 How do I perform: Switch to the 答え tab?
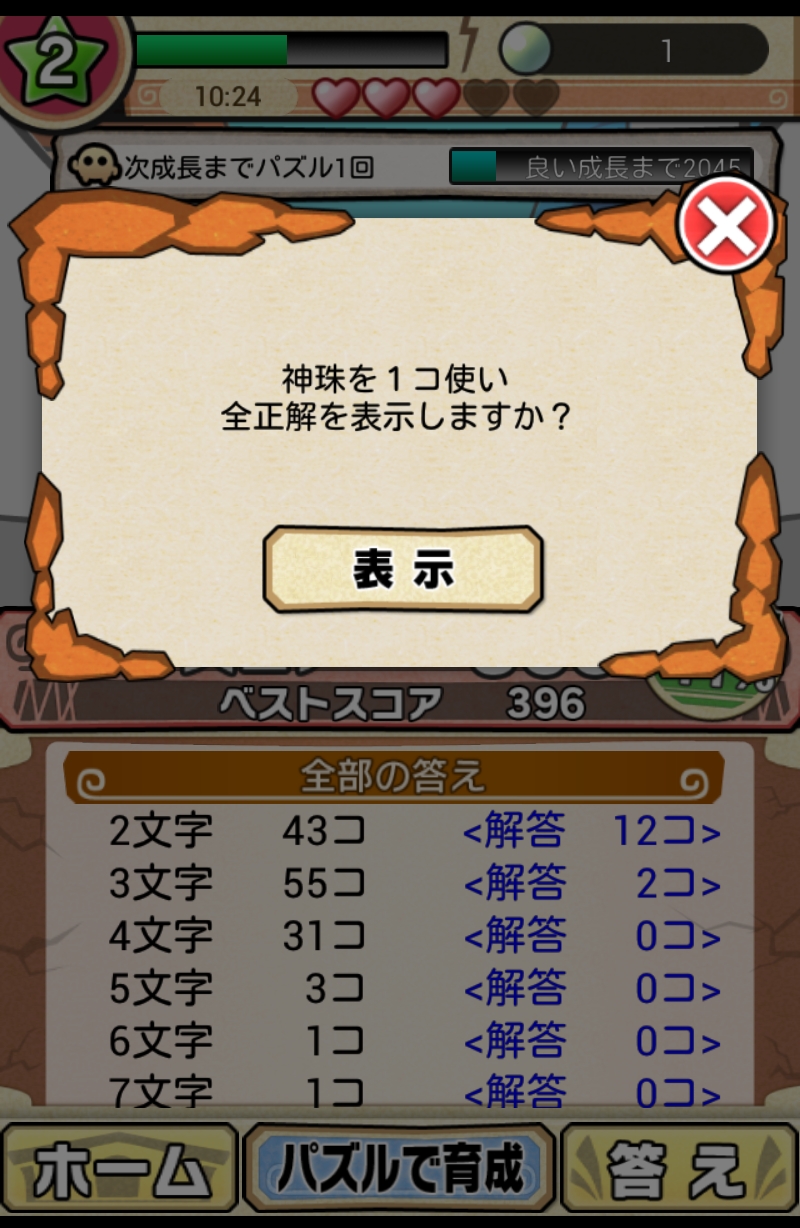pos(679,1168)
